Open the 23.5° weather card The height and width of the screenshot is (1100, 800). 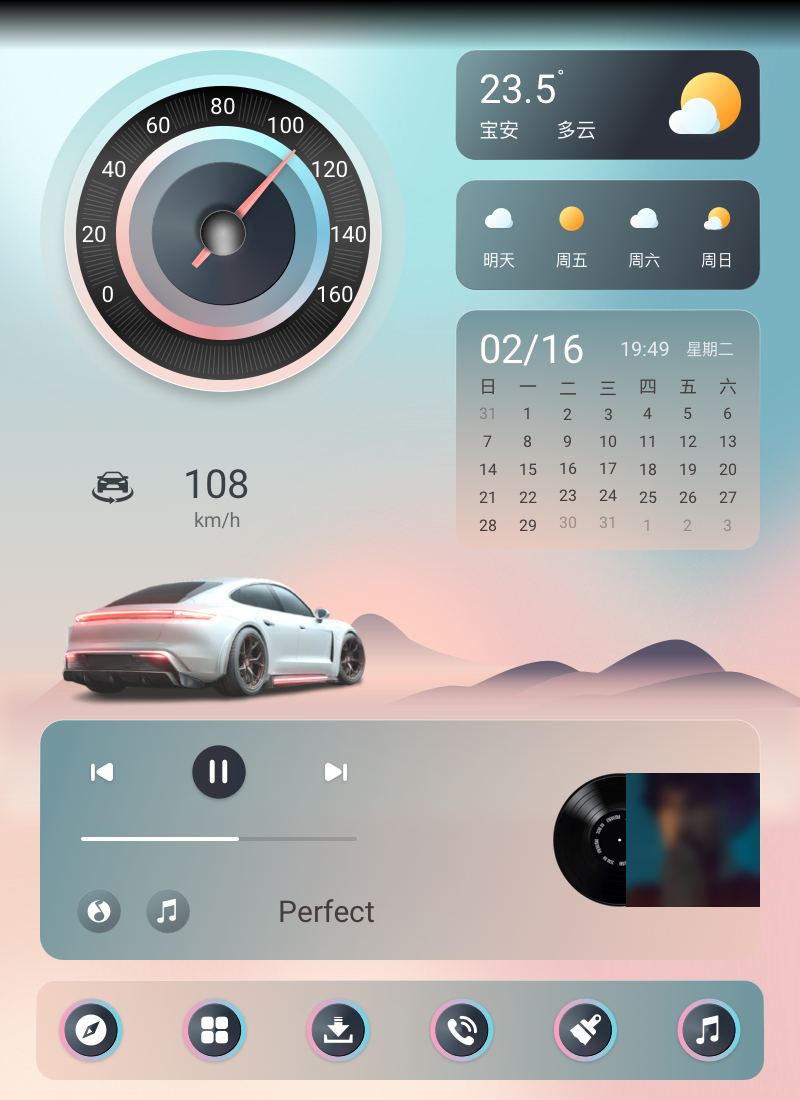point(607,105)
